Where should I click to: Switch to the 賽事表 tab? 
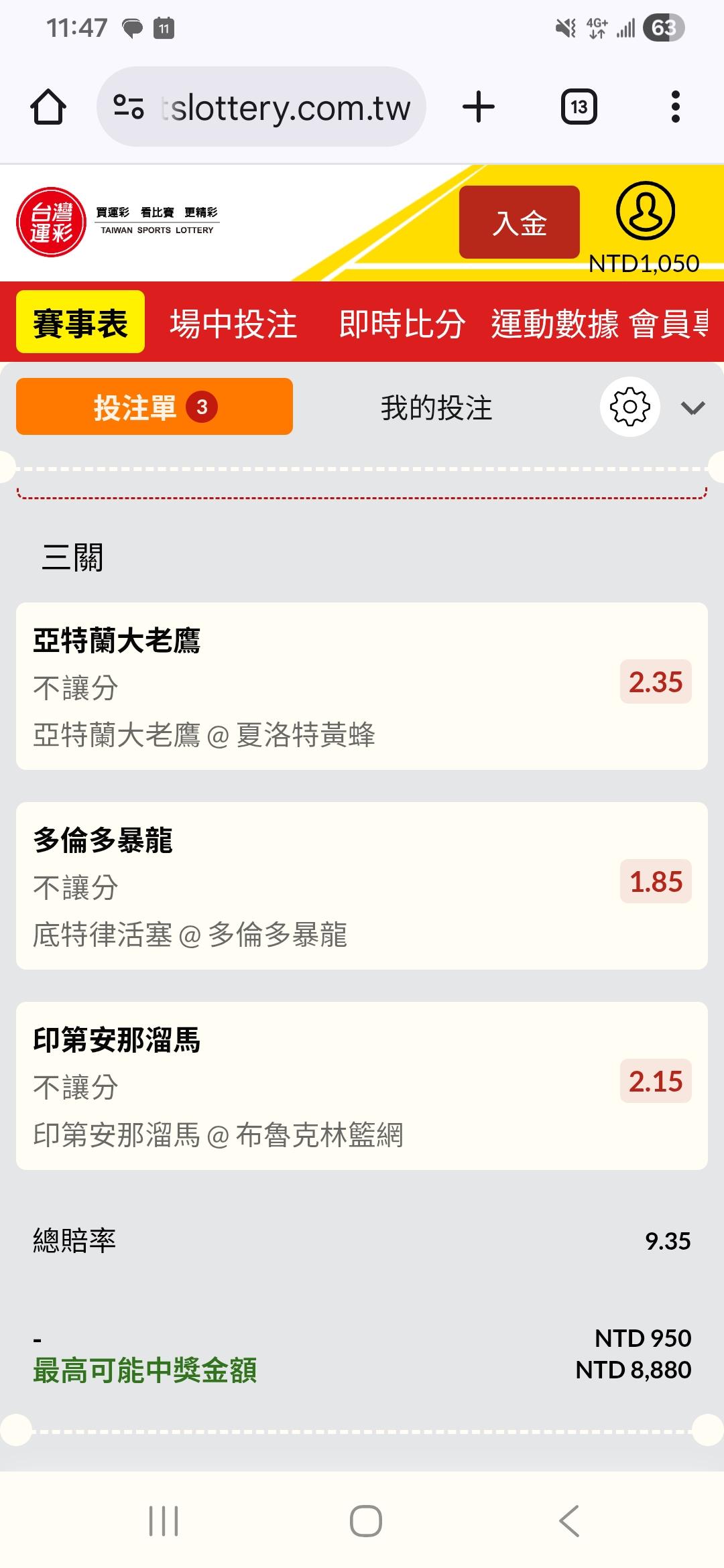[x=80, y=323]
